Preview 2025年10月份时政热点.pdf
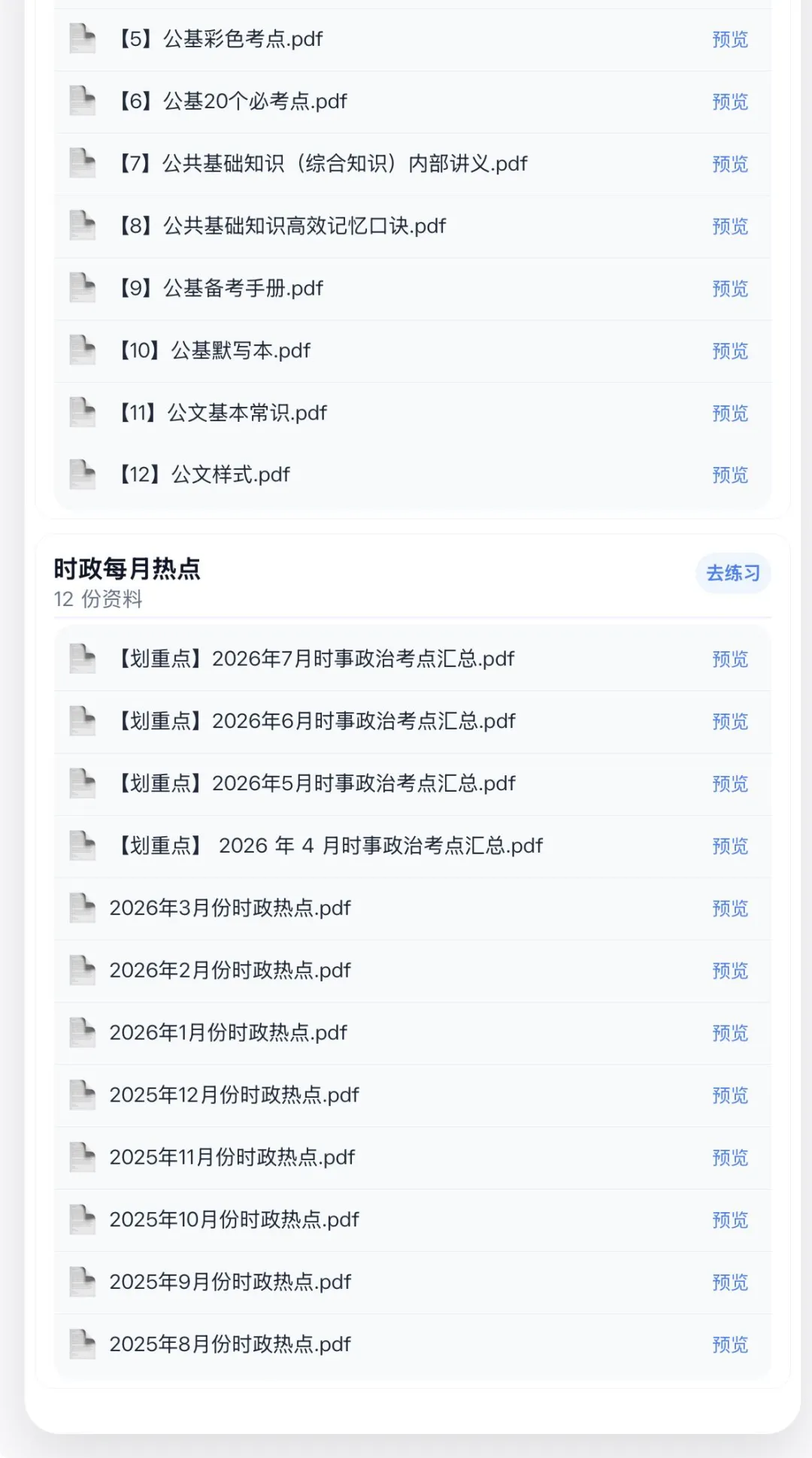This screenshot has width=812, height=1458. pyautogui.click(x=730, y=1221)
